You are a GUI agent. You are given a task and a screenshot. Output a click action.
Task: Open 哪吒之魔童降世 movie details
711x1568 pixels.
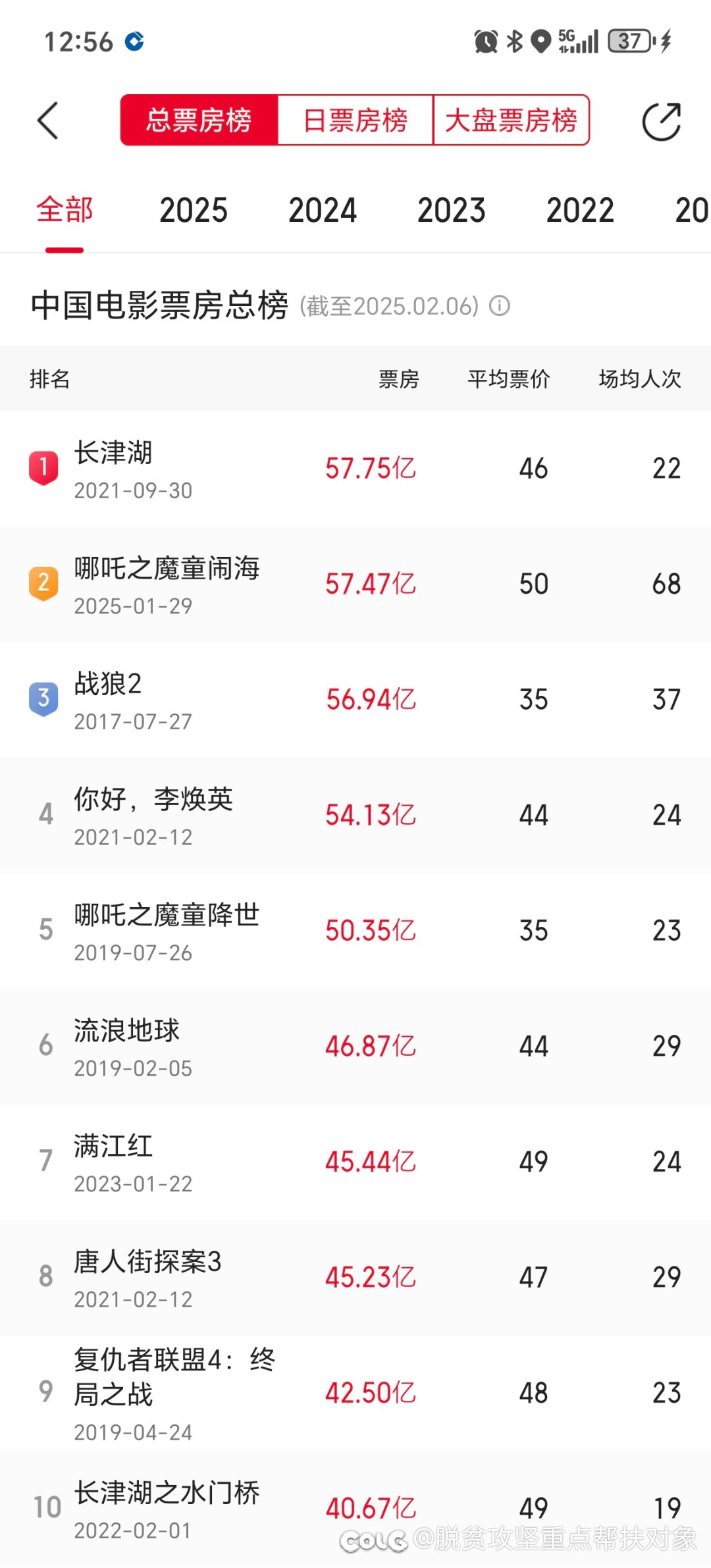(x=355, y=931)
